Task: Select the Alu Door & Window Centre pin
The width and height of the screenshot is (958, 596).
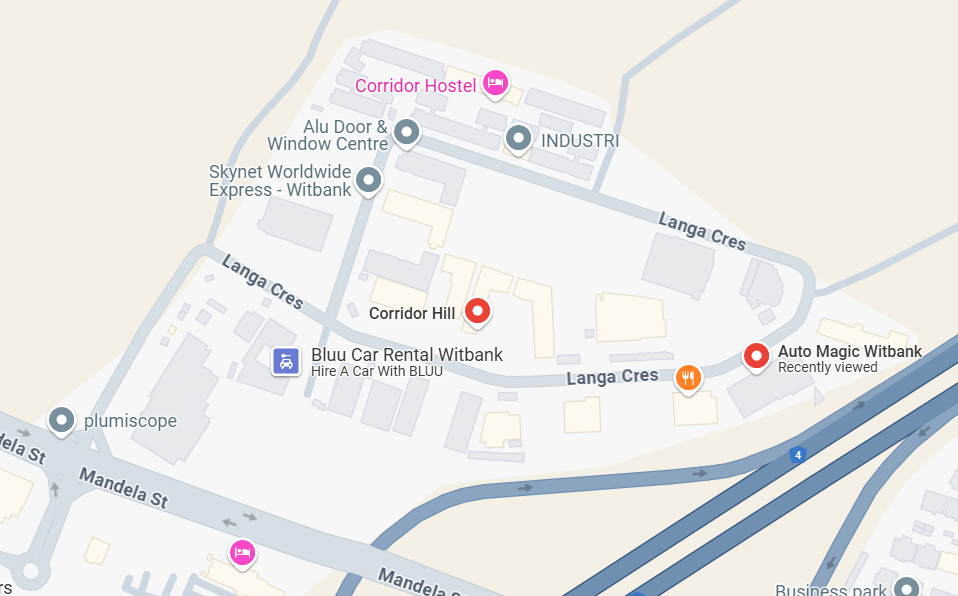Action: pos(406,131)
